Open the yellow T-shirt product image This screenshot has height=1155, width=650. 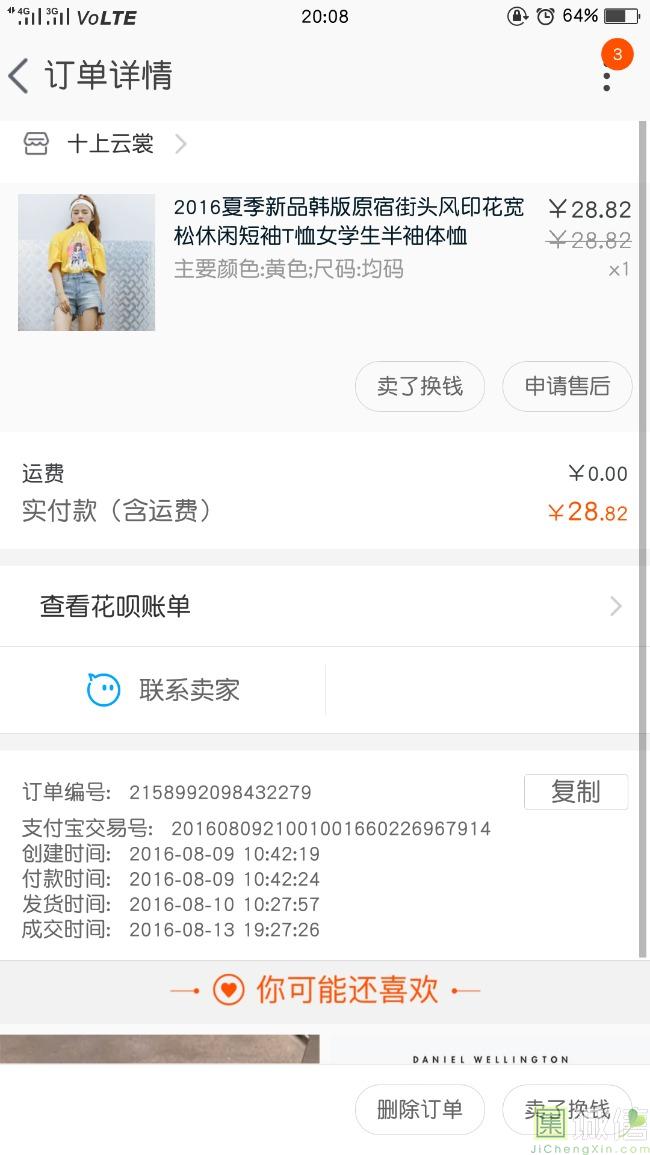point(86,262)
